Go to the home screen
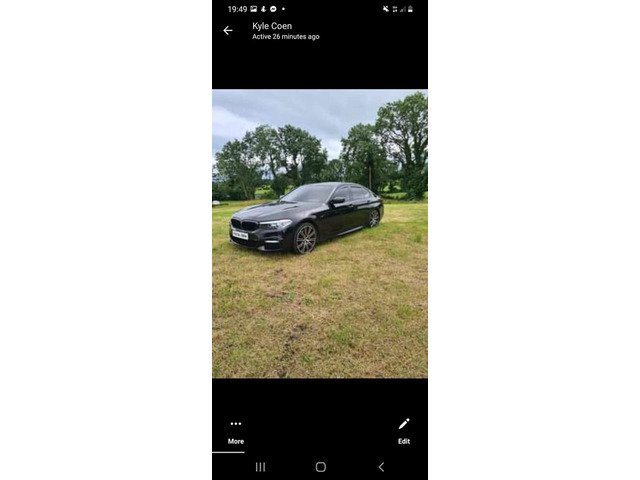Viewport: 640px width, 480px height. click(320, 467)
